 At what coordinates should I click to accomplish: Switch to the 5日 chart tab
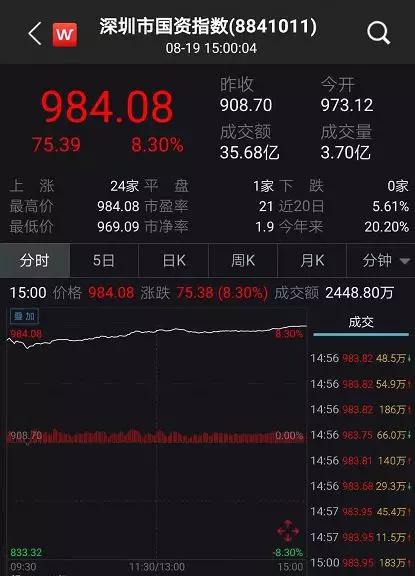coord(104,260)
